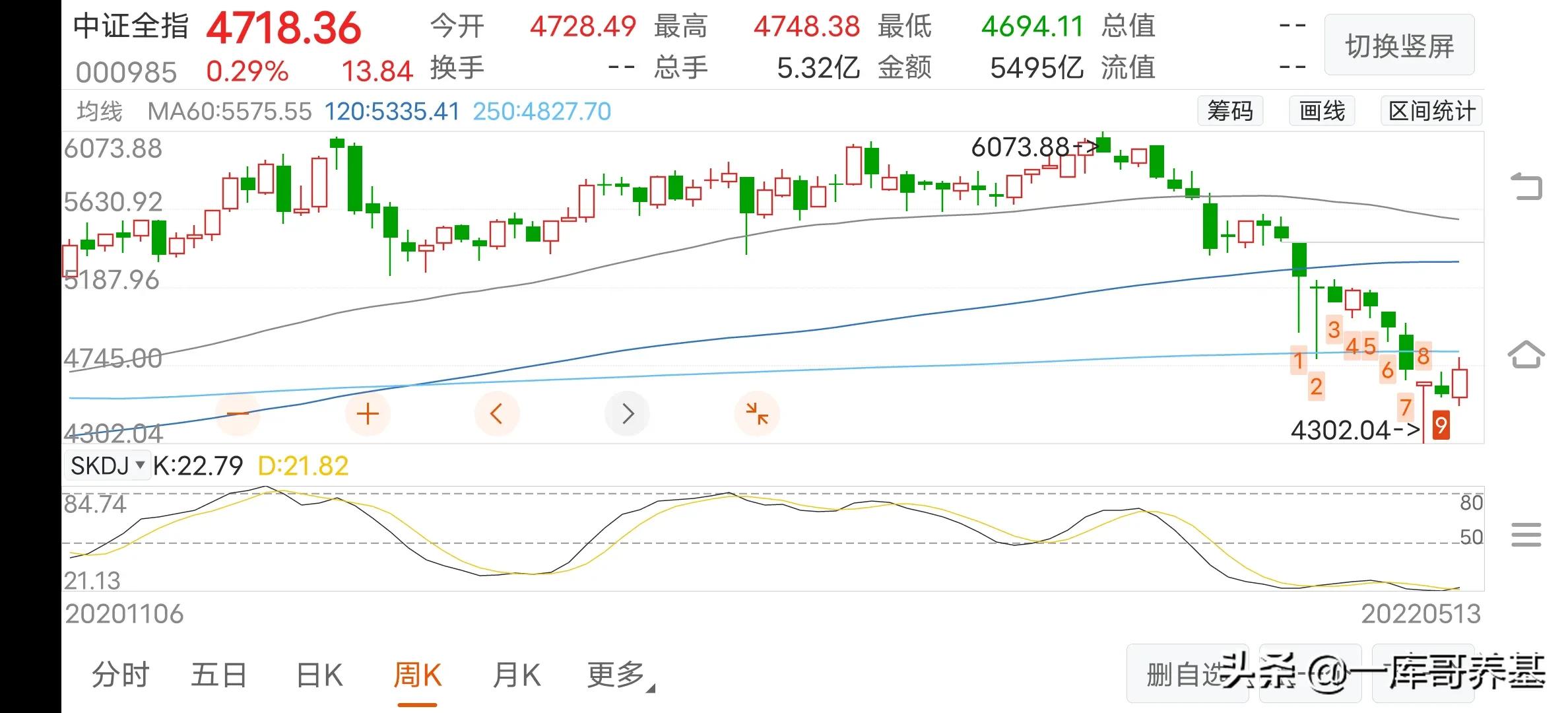Open the SKDJ indicator dropdown
Image resolution: width=1568 pixels, height=713 pixels.
(x=108, y=466)
